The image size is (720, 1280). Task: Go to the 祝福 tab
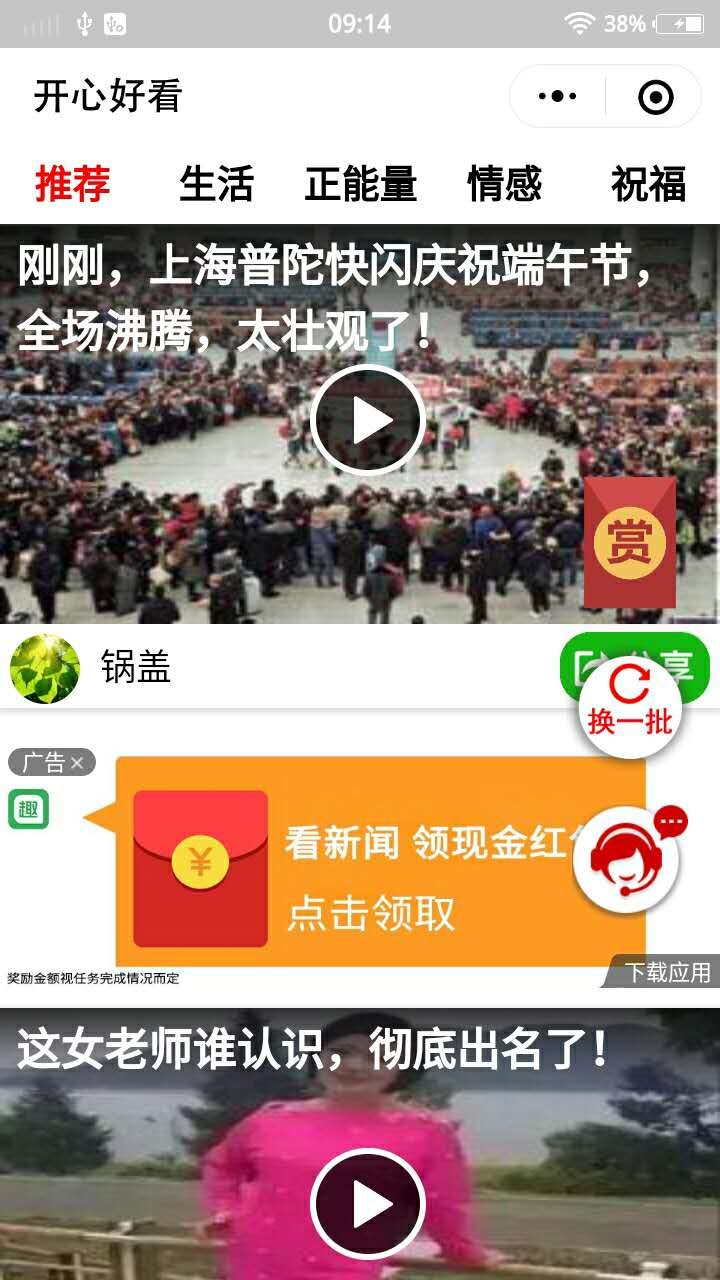click(648, 185)
